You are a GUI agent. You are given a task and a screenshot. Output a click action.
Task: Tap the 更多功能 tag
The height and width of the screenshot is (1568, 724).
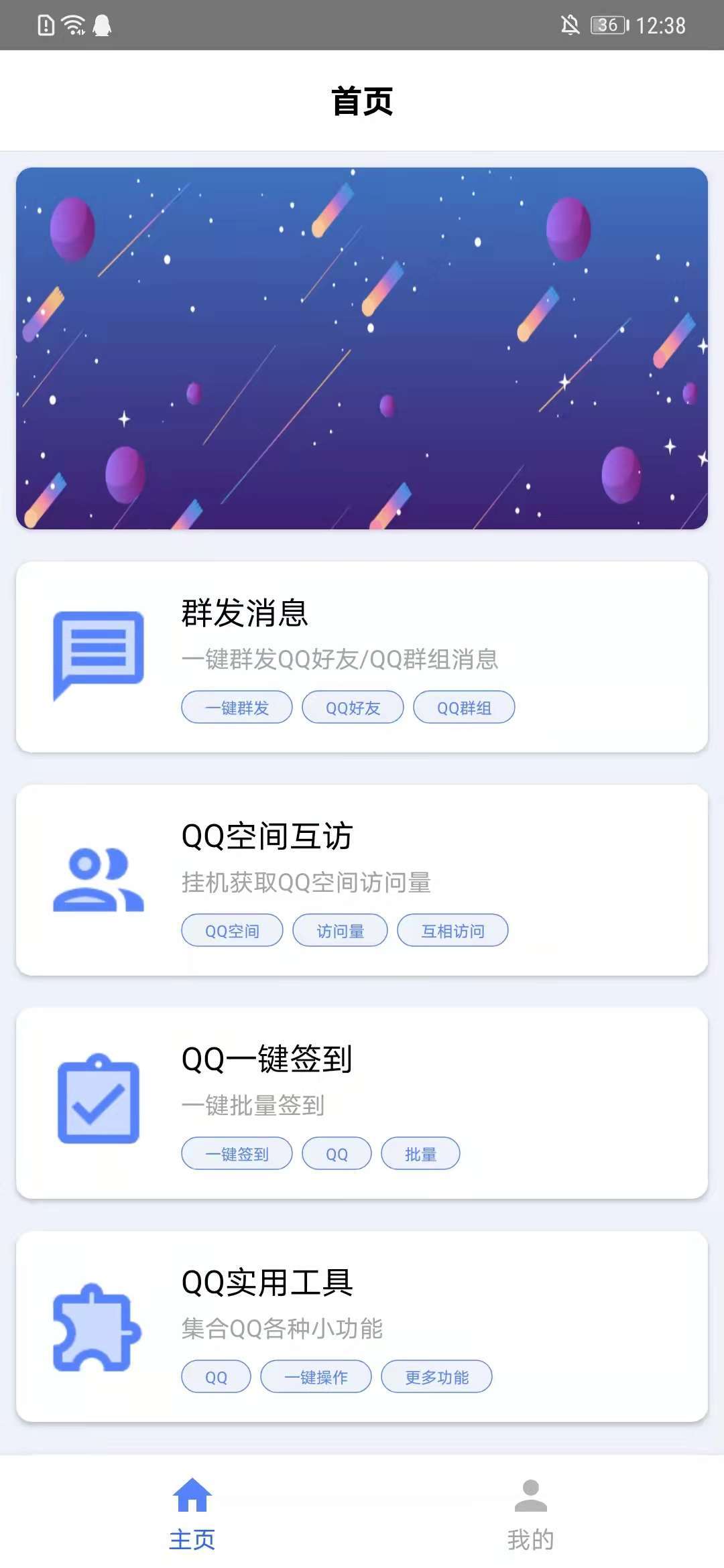[436, 1377]
